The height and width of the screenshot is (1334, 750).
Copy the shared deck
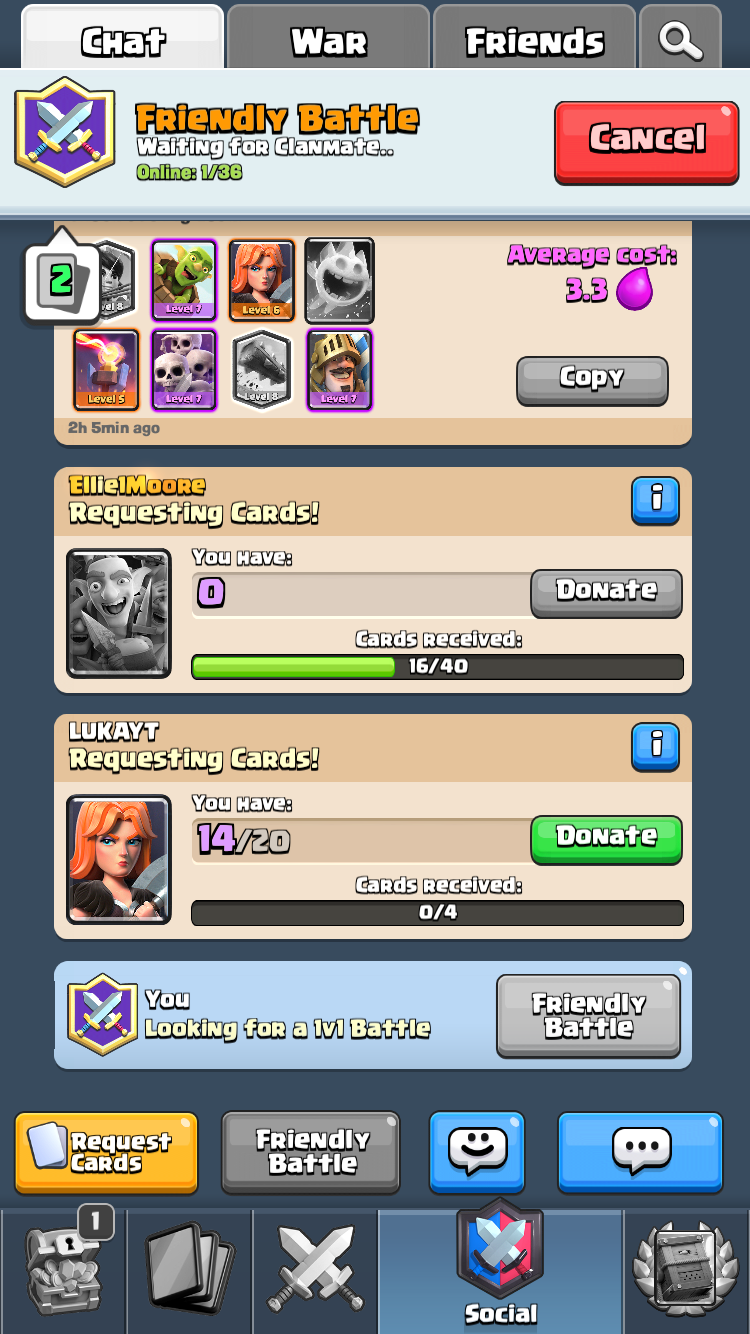pos(592,379)
